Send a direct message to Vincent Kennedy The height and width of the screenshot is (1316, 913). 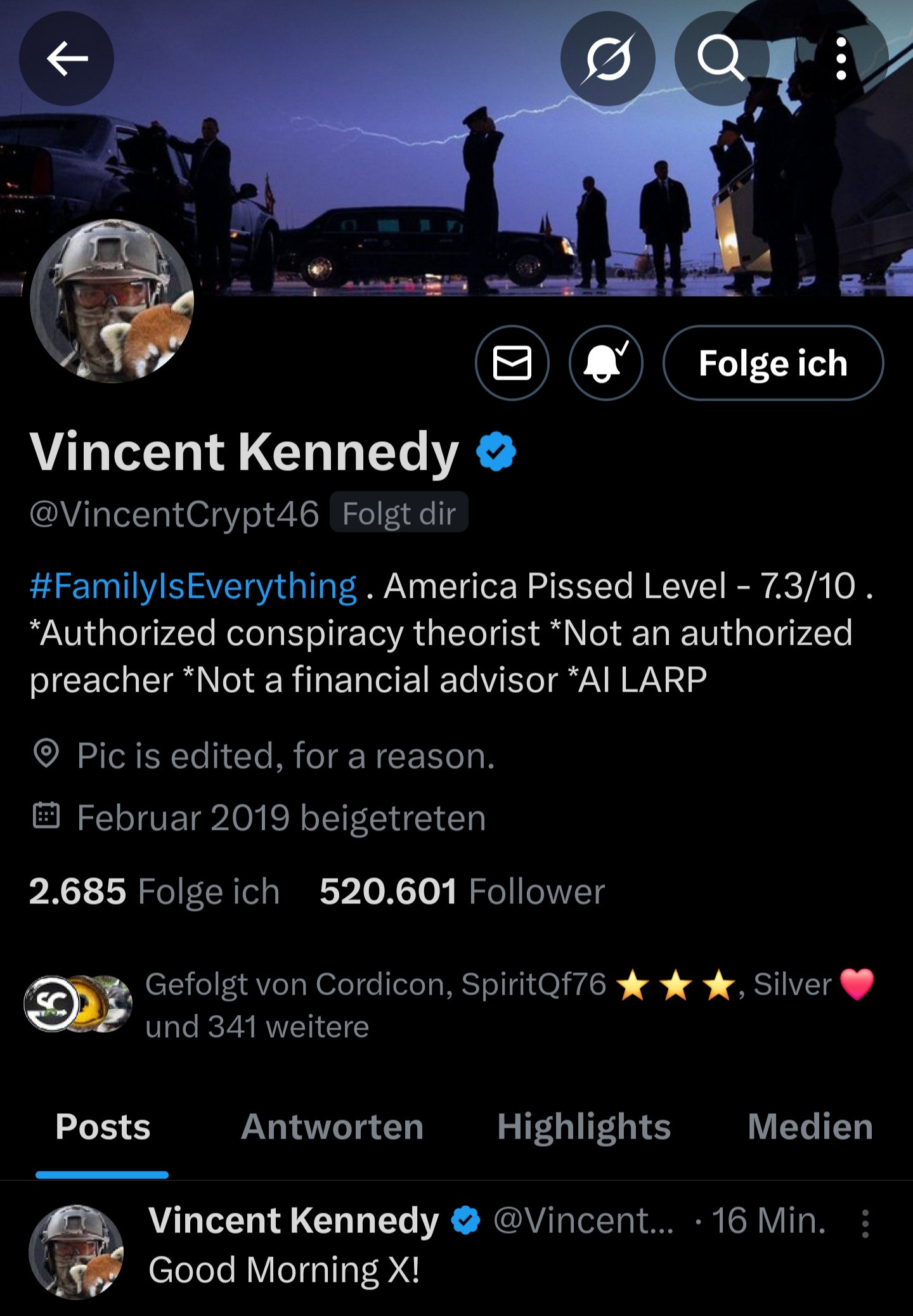point(512,363)
